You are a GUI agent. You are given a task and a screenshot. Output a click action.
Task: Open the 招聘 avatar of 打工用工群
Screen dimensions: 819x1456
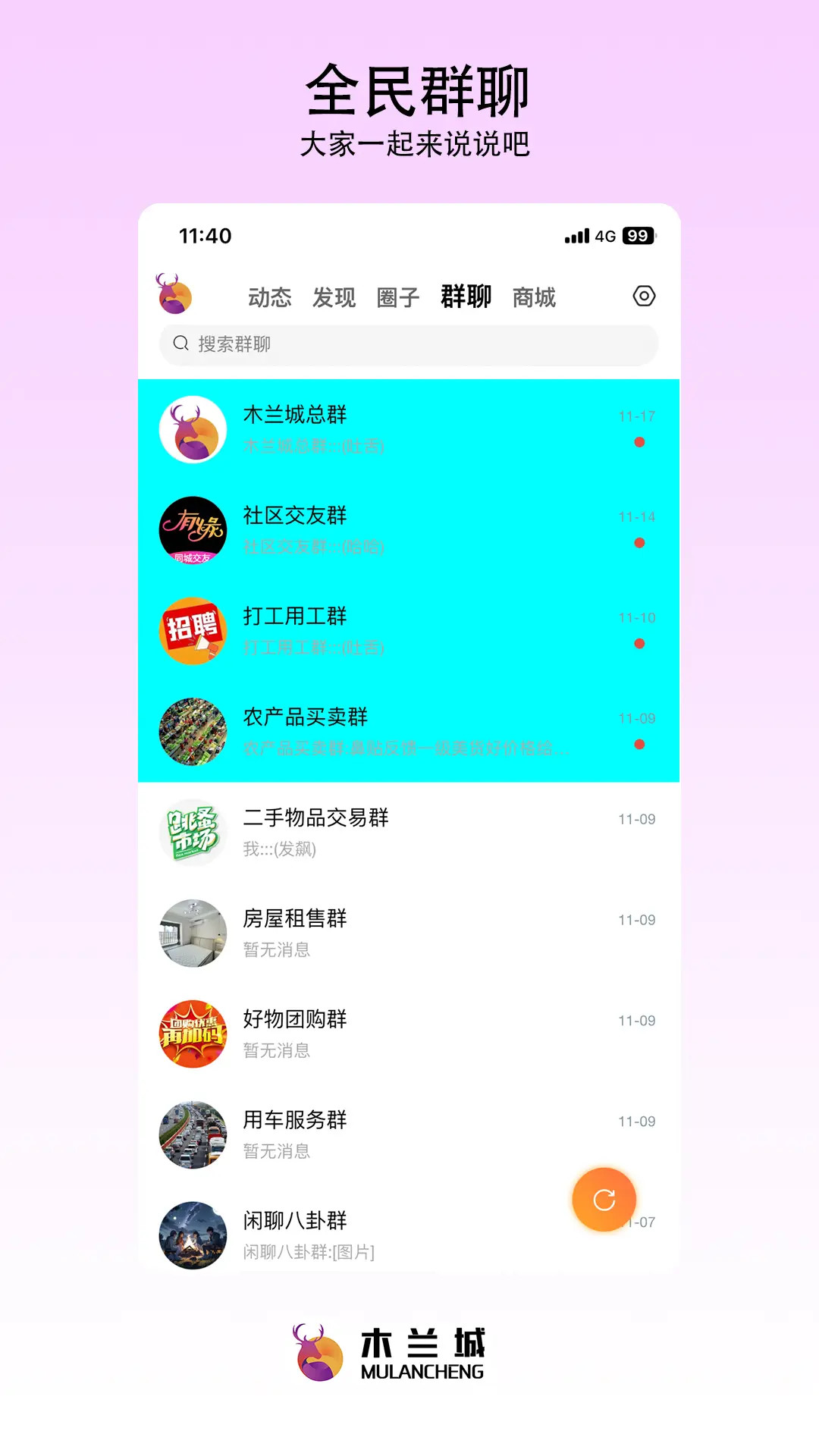(x=192, y=632)
